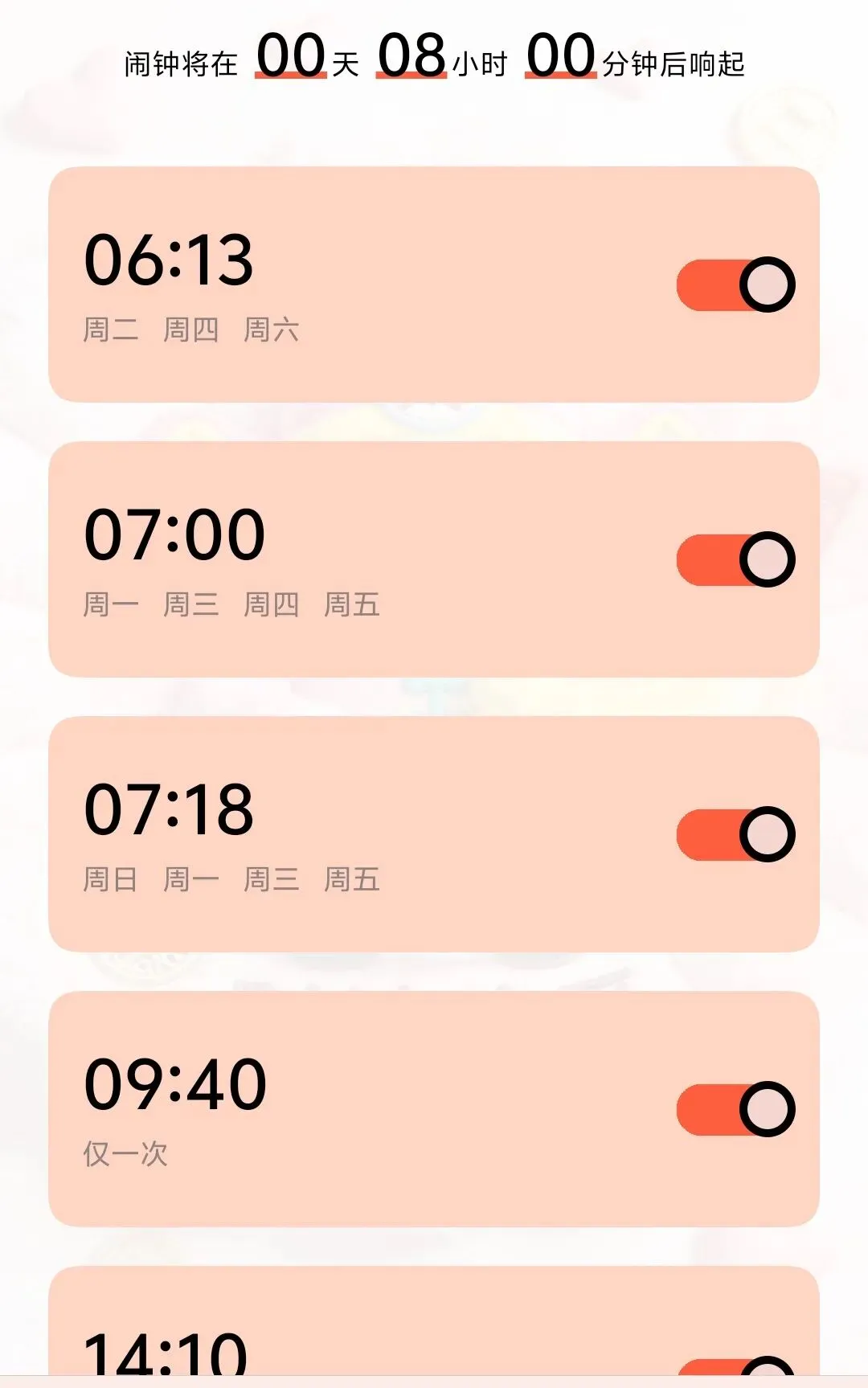Image resolution: width=868 pixels, height=1388 pixels.
Task: Turn off the 06:13 alarm switch
Action: [735, 285]
